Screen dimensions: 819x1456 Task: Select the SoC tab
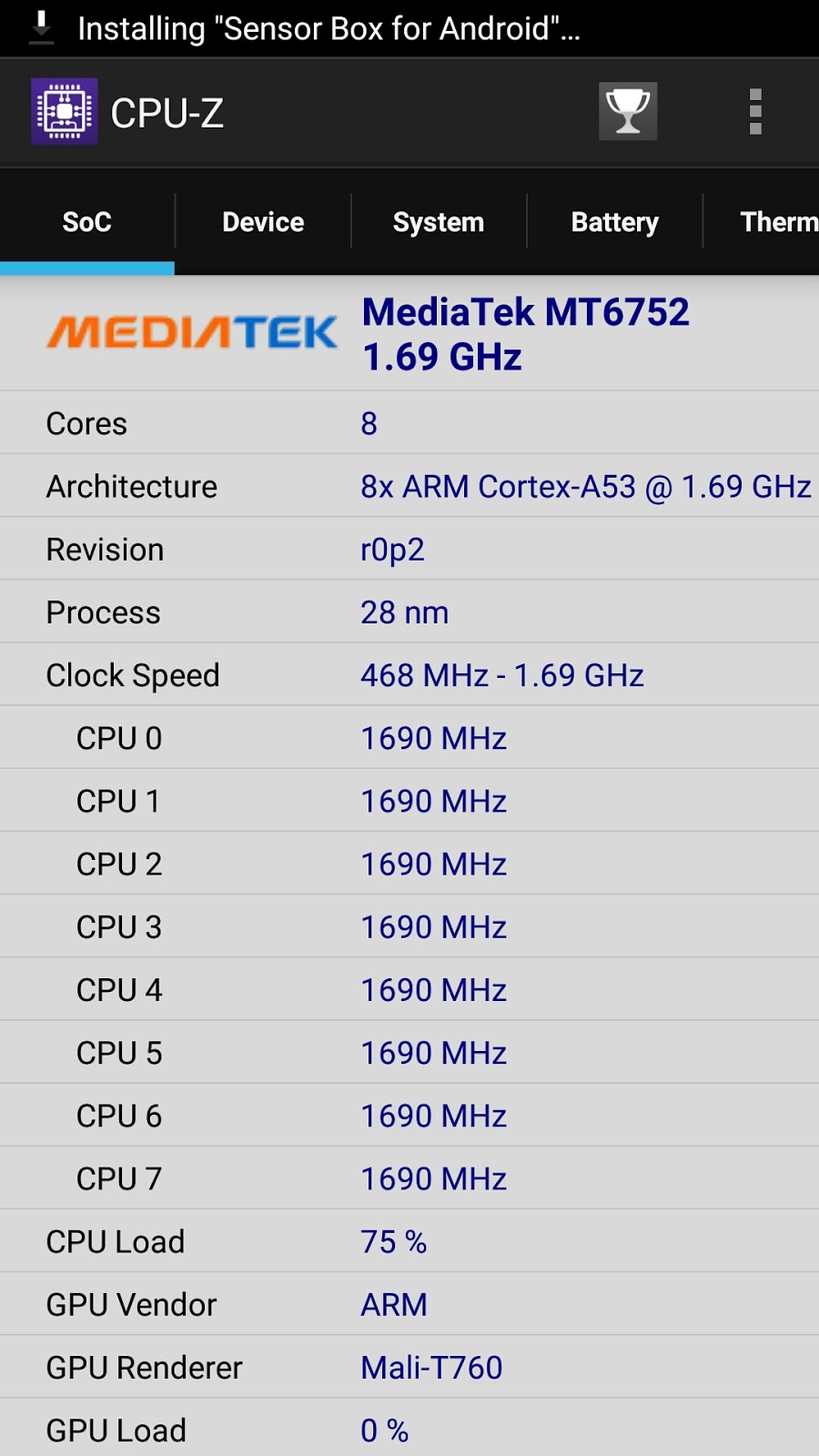pyautogui.click(x=87, y=222)
